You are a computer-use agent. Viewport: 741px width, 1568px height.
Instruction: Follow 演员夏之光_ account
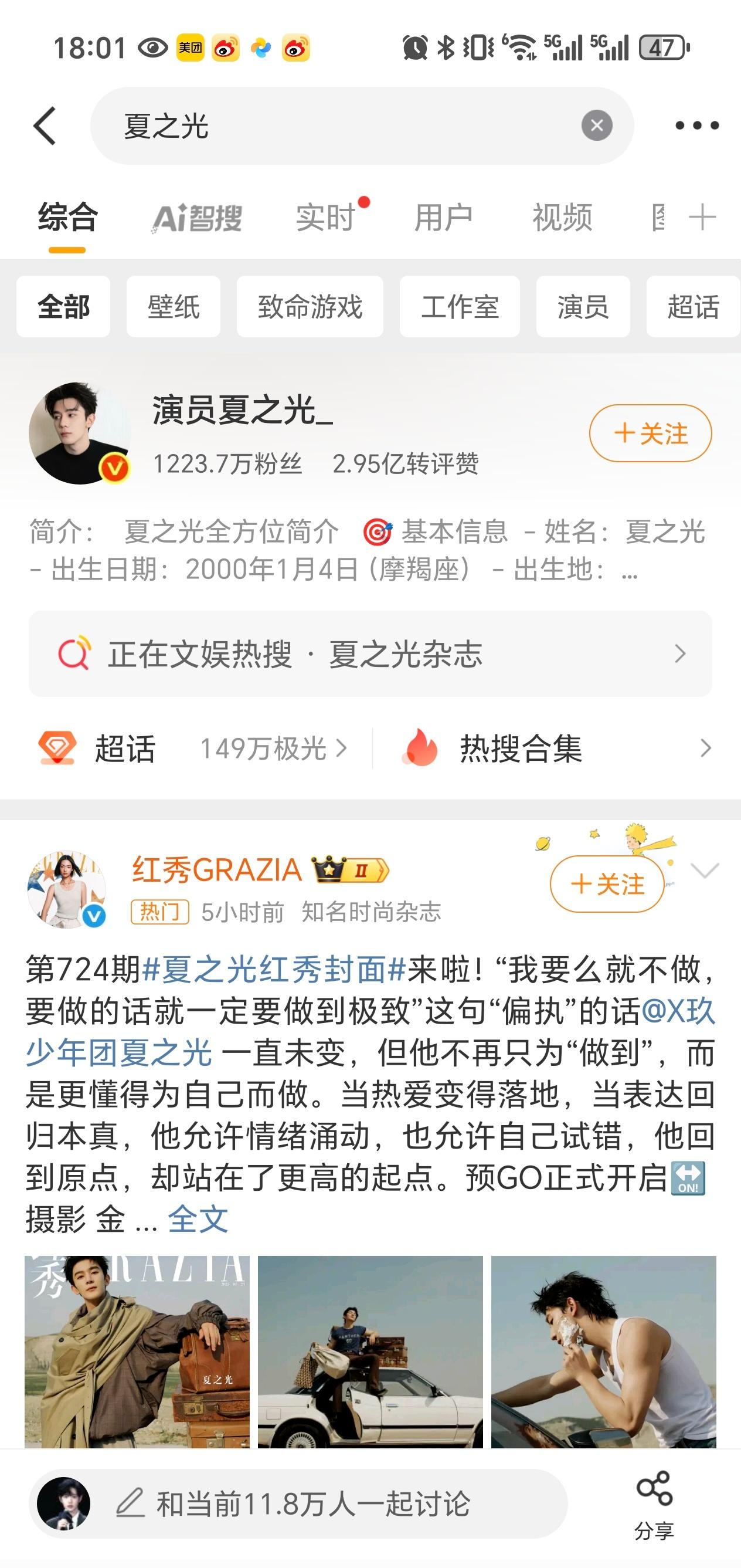tap(650, 434)
